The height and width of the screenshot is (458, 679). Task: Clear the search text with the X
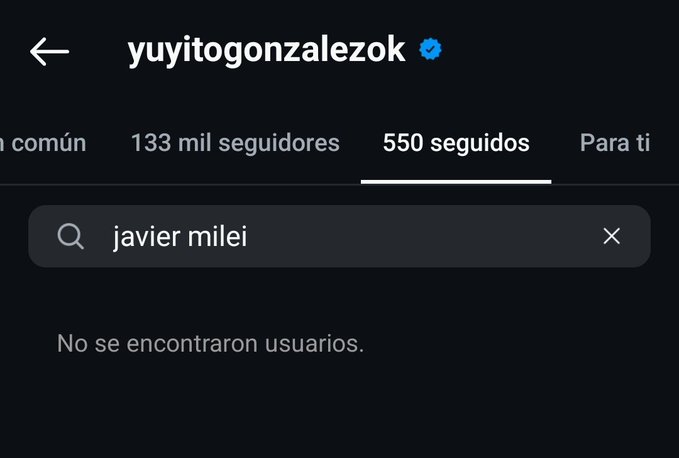(x=611, y=237)
